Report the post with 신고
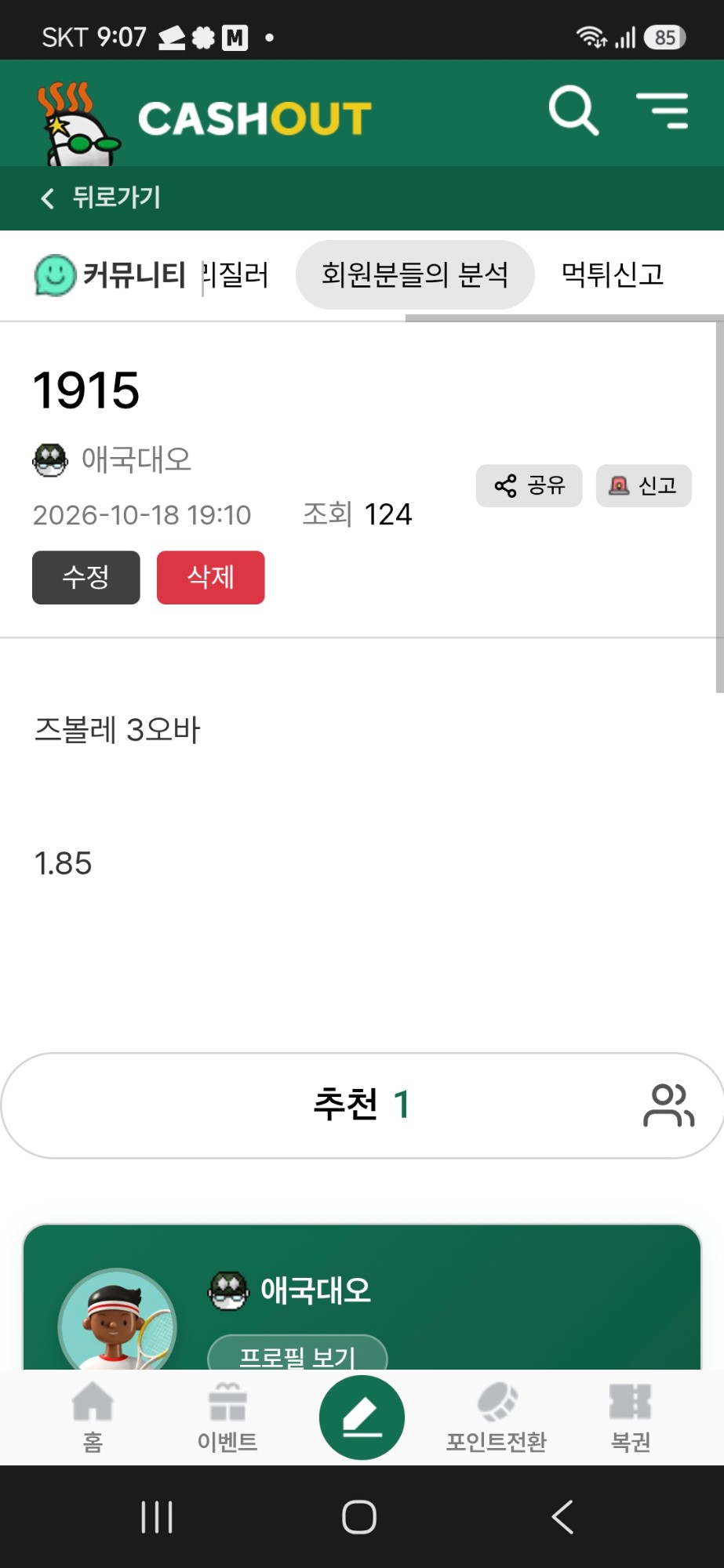 point(644,485)
